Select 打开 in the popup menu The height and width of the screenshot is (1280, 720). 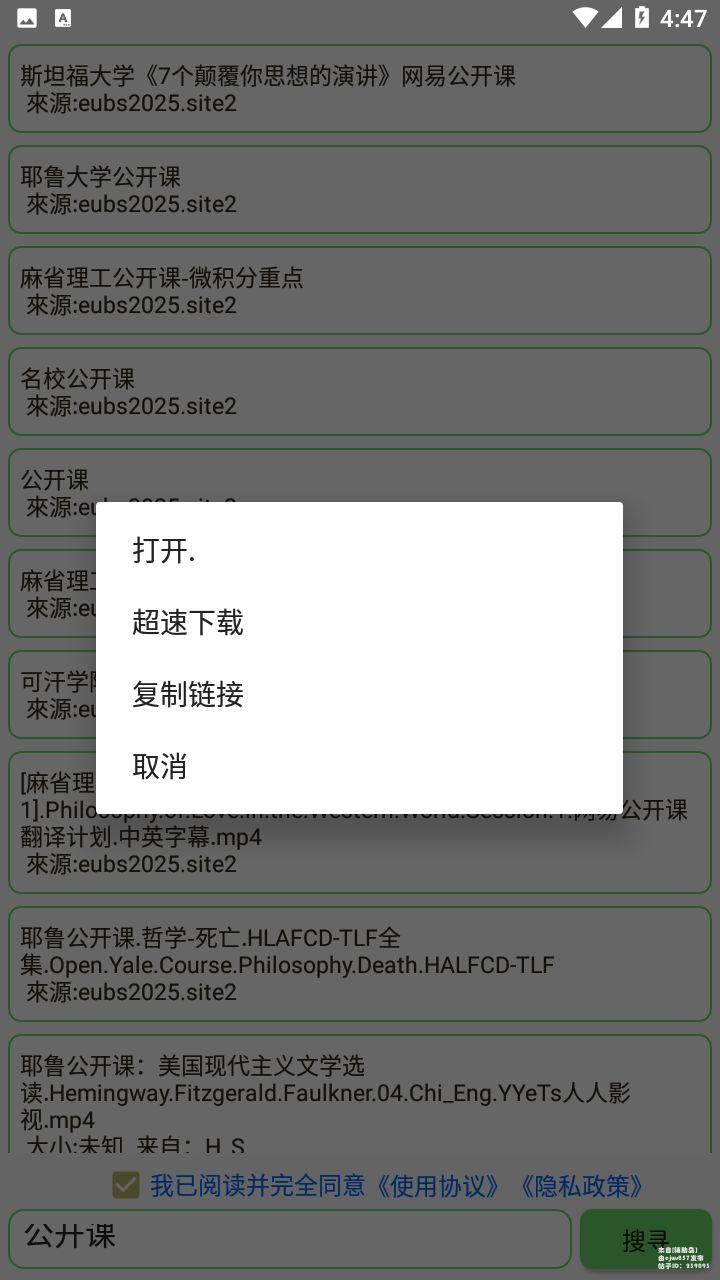[x=163, y=550]
